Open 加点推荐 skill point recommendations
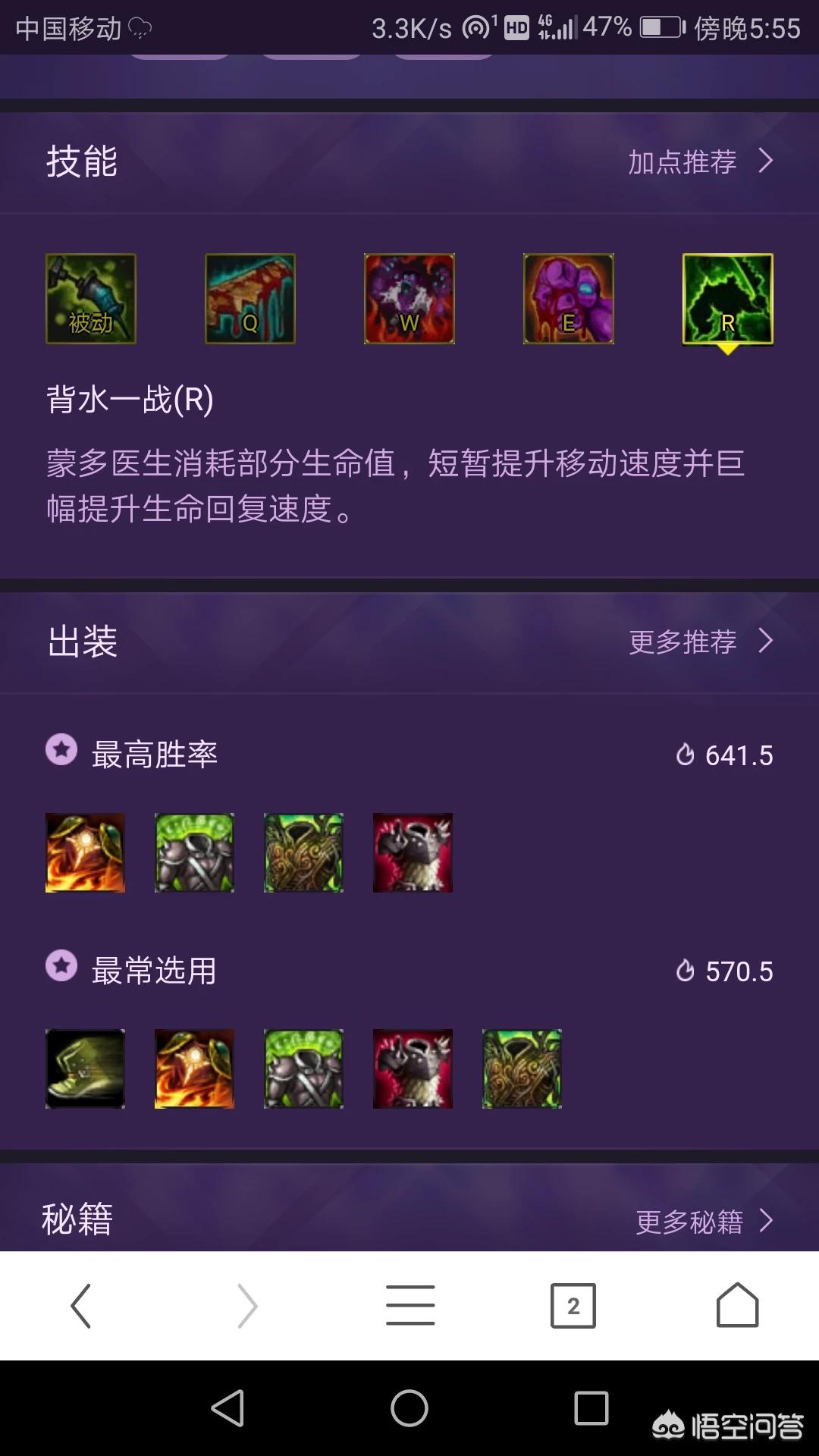 point(701,162)
